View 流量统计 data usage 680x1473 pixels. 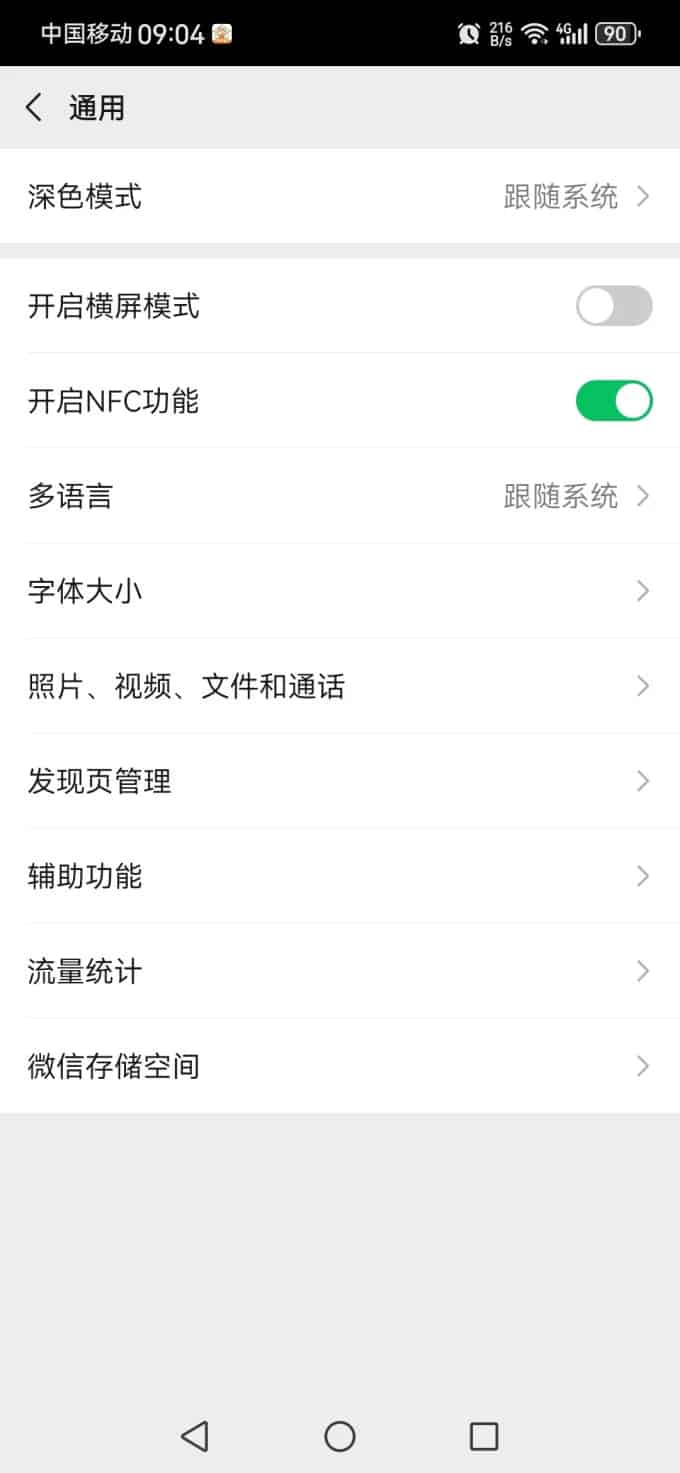(x=340, y=971)
